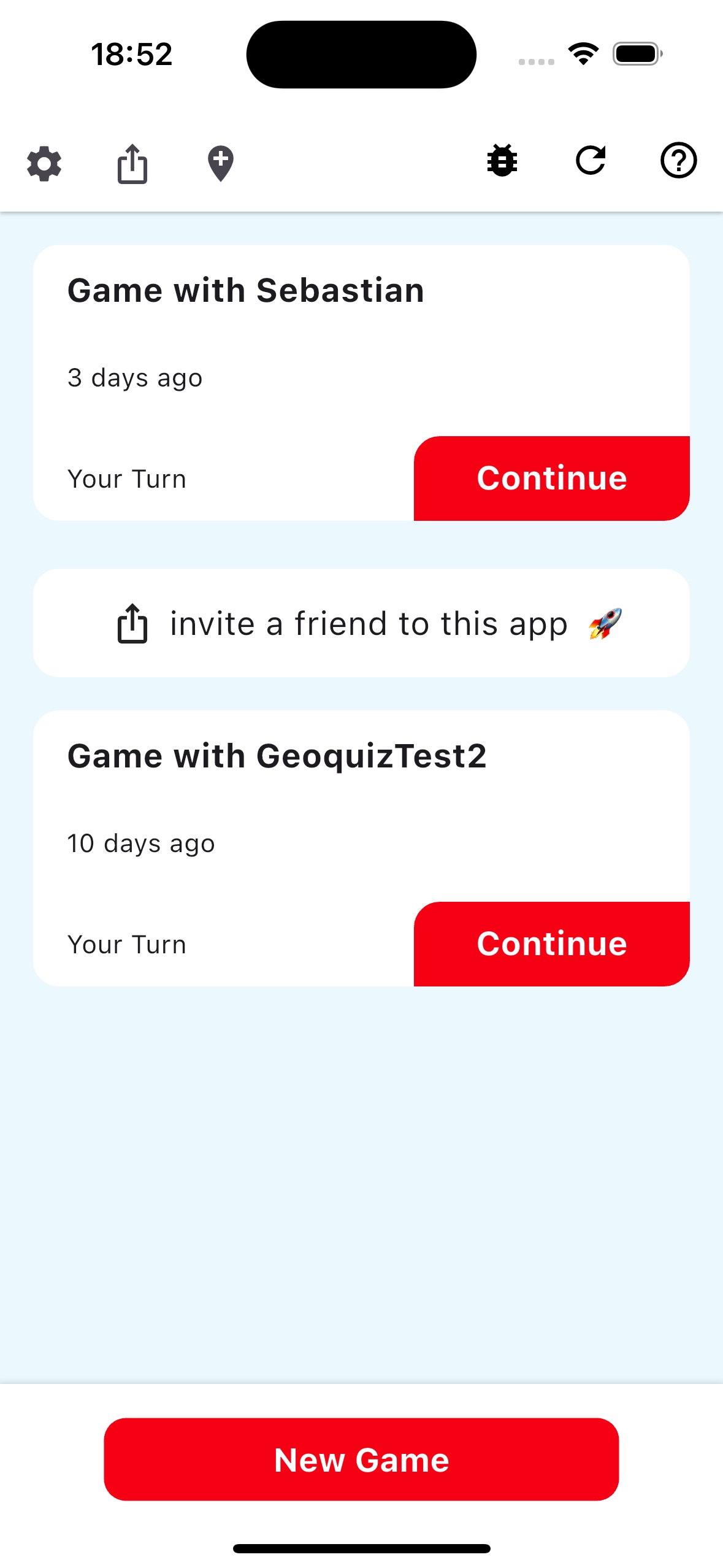Image resolution: width=723 pixels, height=1568 pixels.
Task: Start a New Game
Action: [361, 1459]
